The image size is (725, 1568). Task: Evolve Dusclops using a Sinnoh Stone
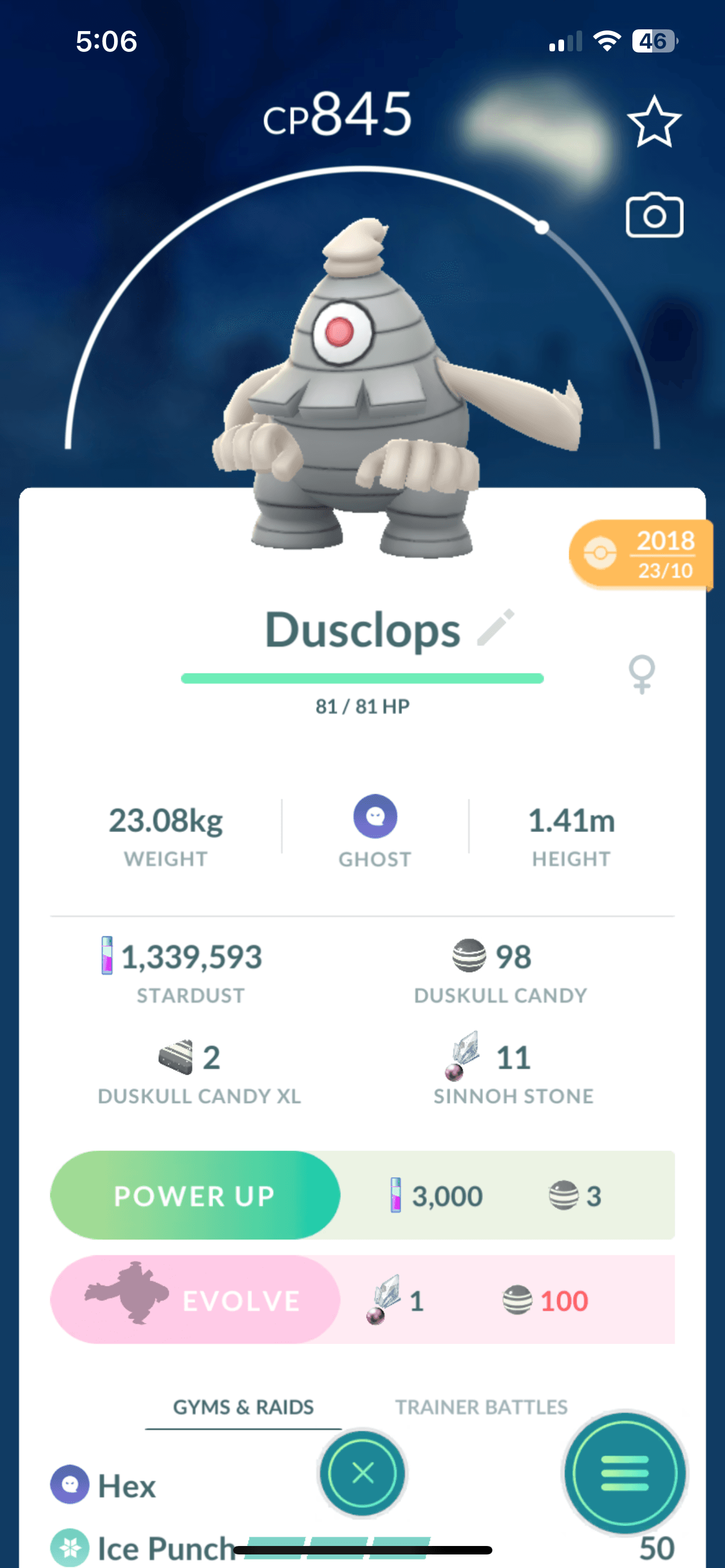195,1300
